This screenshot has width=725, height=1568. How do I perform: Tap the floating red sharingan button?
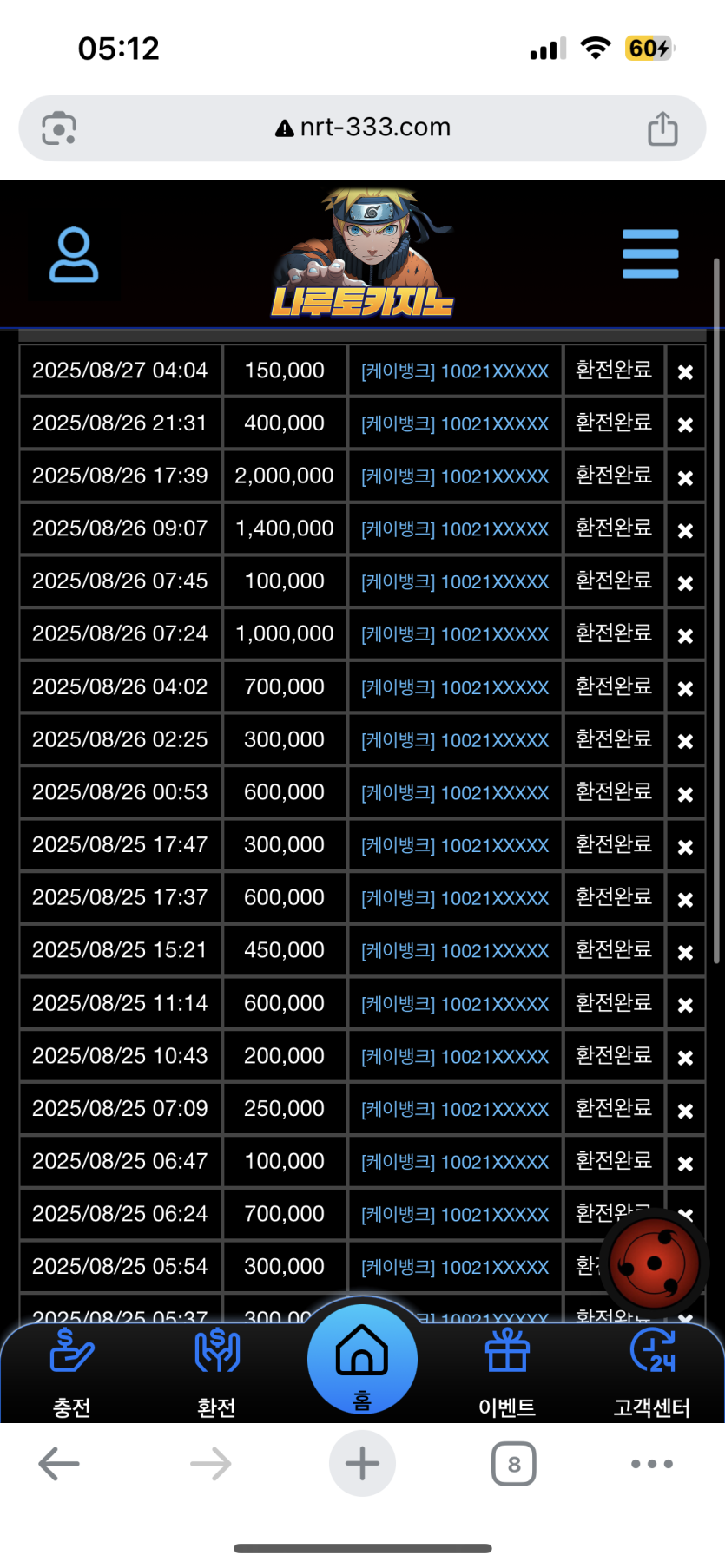655,1263
